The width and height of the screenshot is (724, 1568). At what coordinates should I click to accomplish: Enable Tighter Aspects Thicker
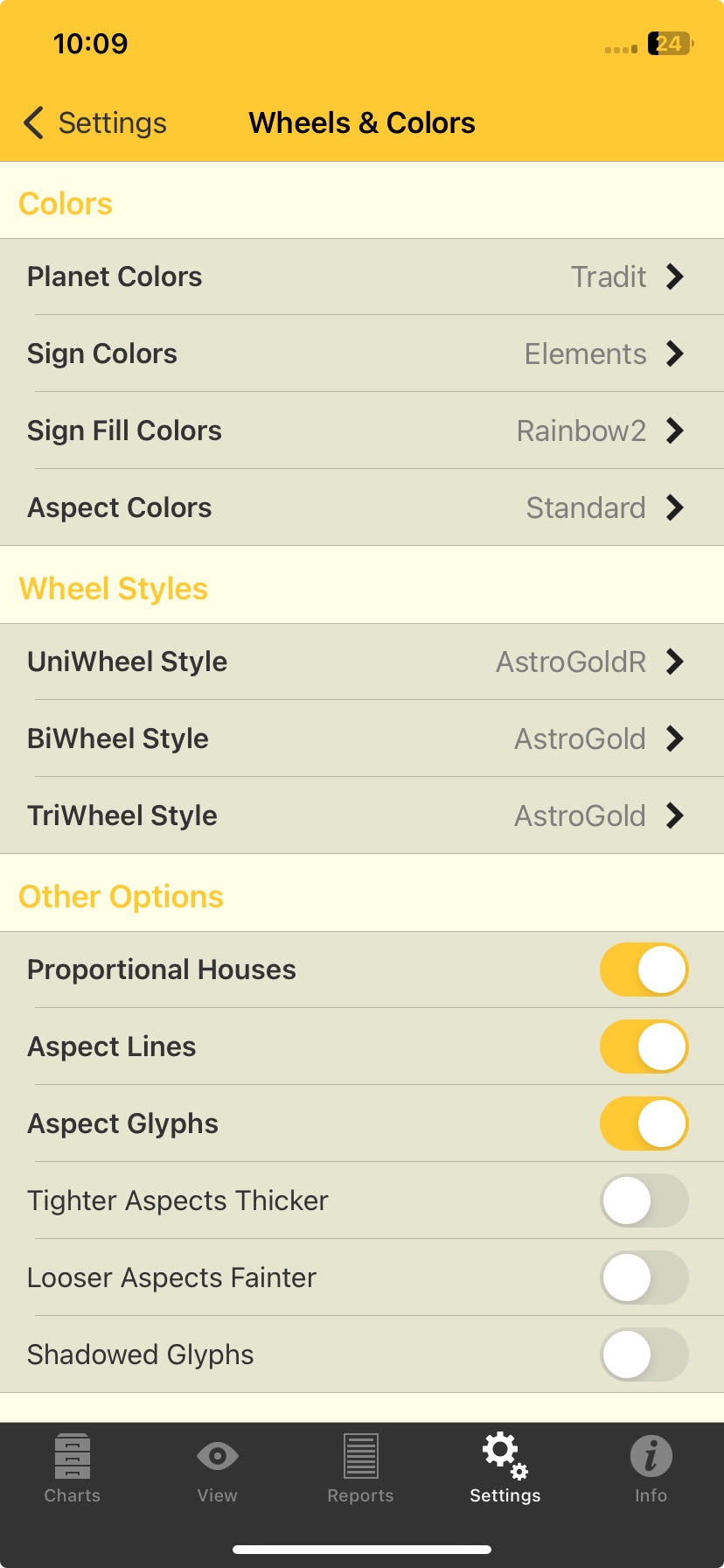(x=644, y=1200)
